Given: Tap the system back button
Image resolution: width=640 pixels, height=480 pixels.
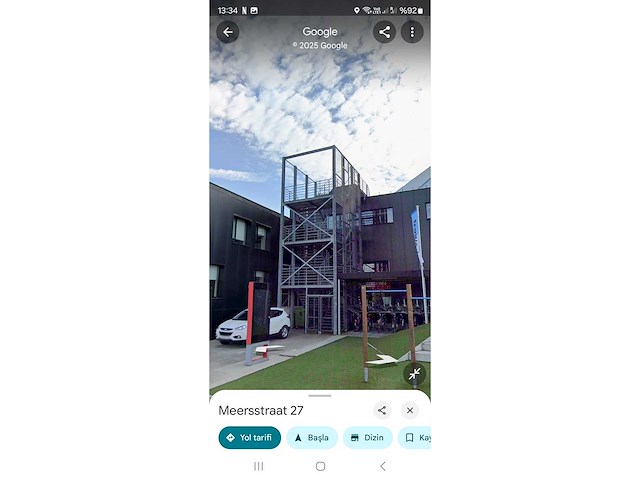Looking at the screenshot, I should coord(382,466).
